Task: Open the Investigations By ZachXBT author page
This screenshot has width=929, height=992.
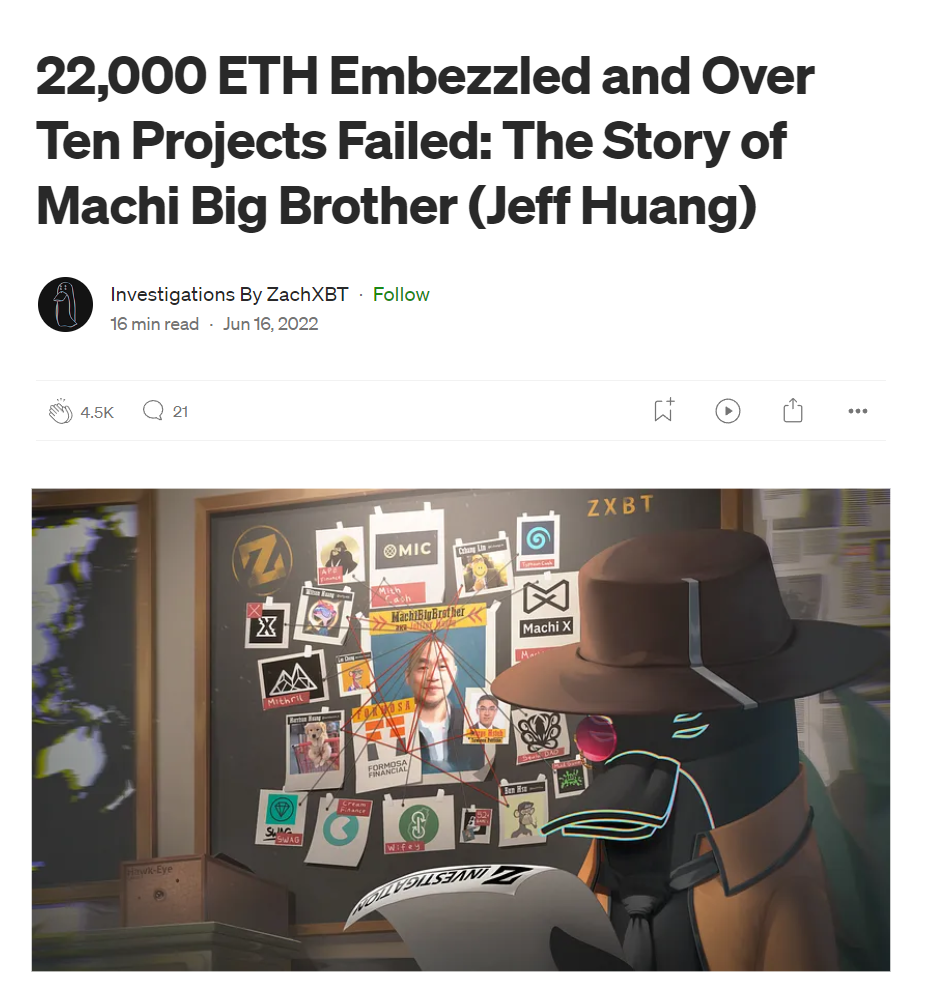Action: pos(229,294)
